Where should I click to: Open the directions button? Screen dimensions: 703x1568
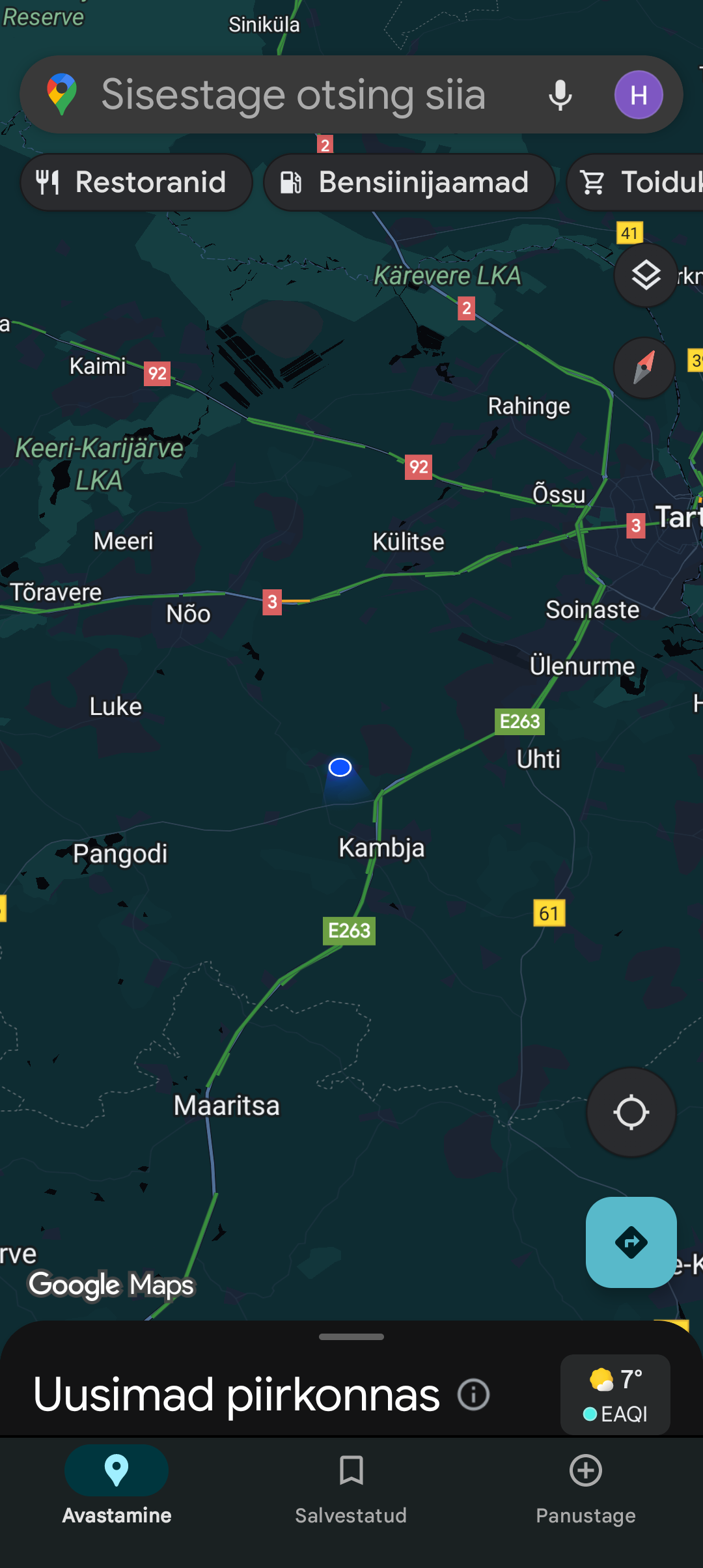coord(631,1242)
